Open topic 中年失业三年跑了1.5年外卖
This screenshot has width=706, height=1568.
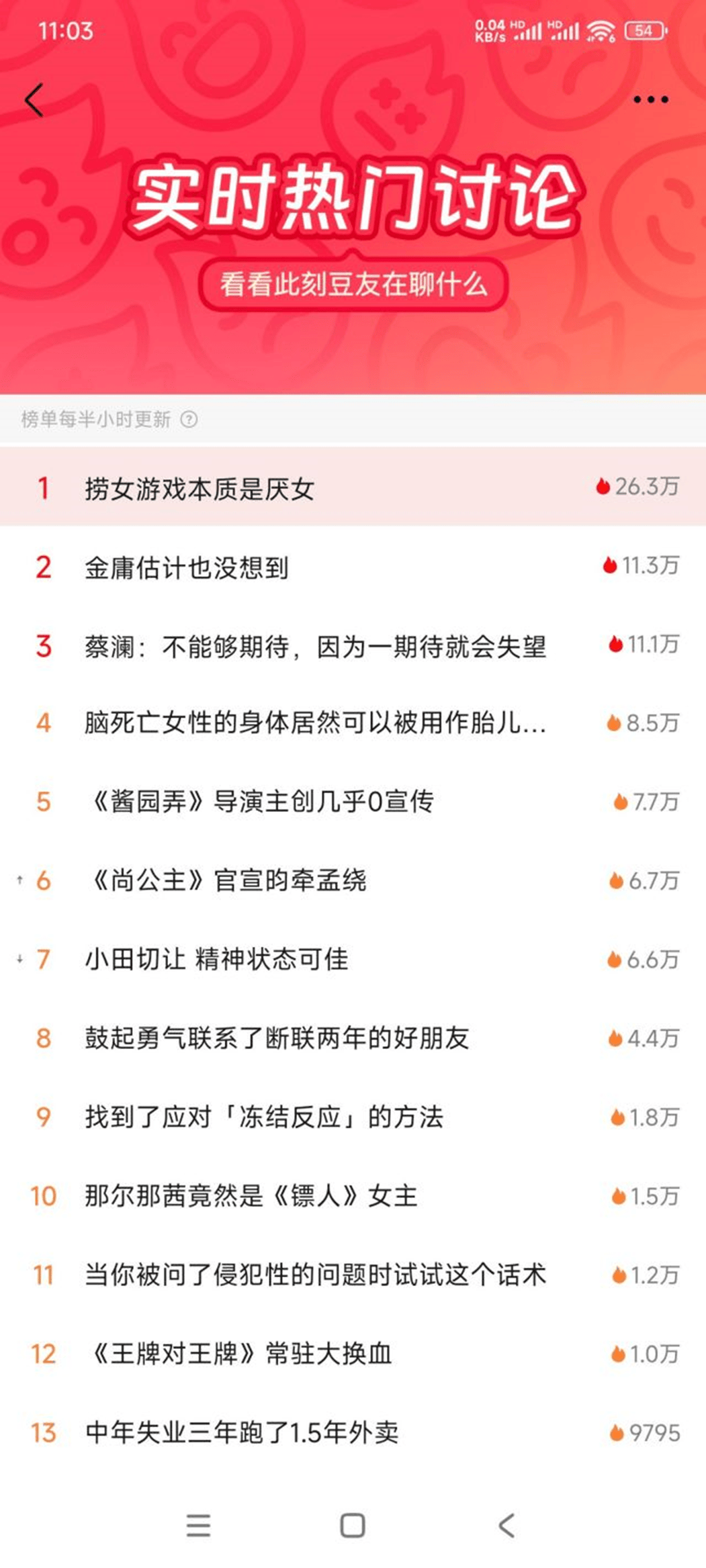pyautogui.click(x=242, y=1432)
